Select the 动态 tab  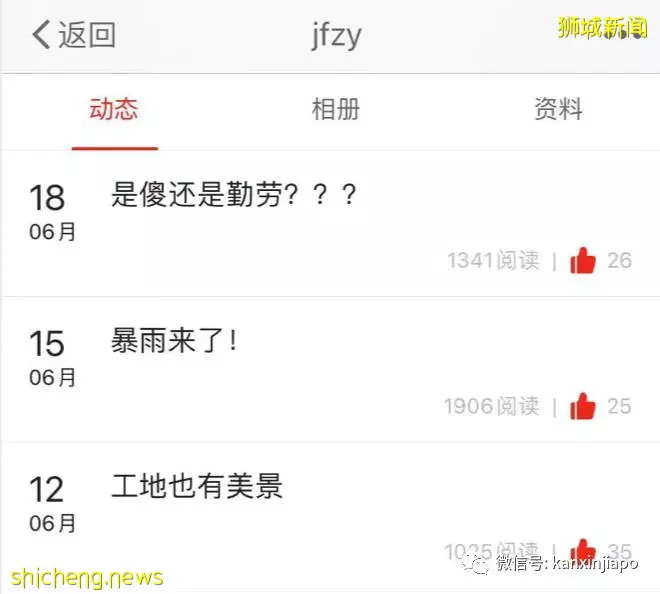pyautogui.click(x=113, y=110)
